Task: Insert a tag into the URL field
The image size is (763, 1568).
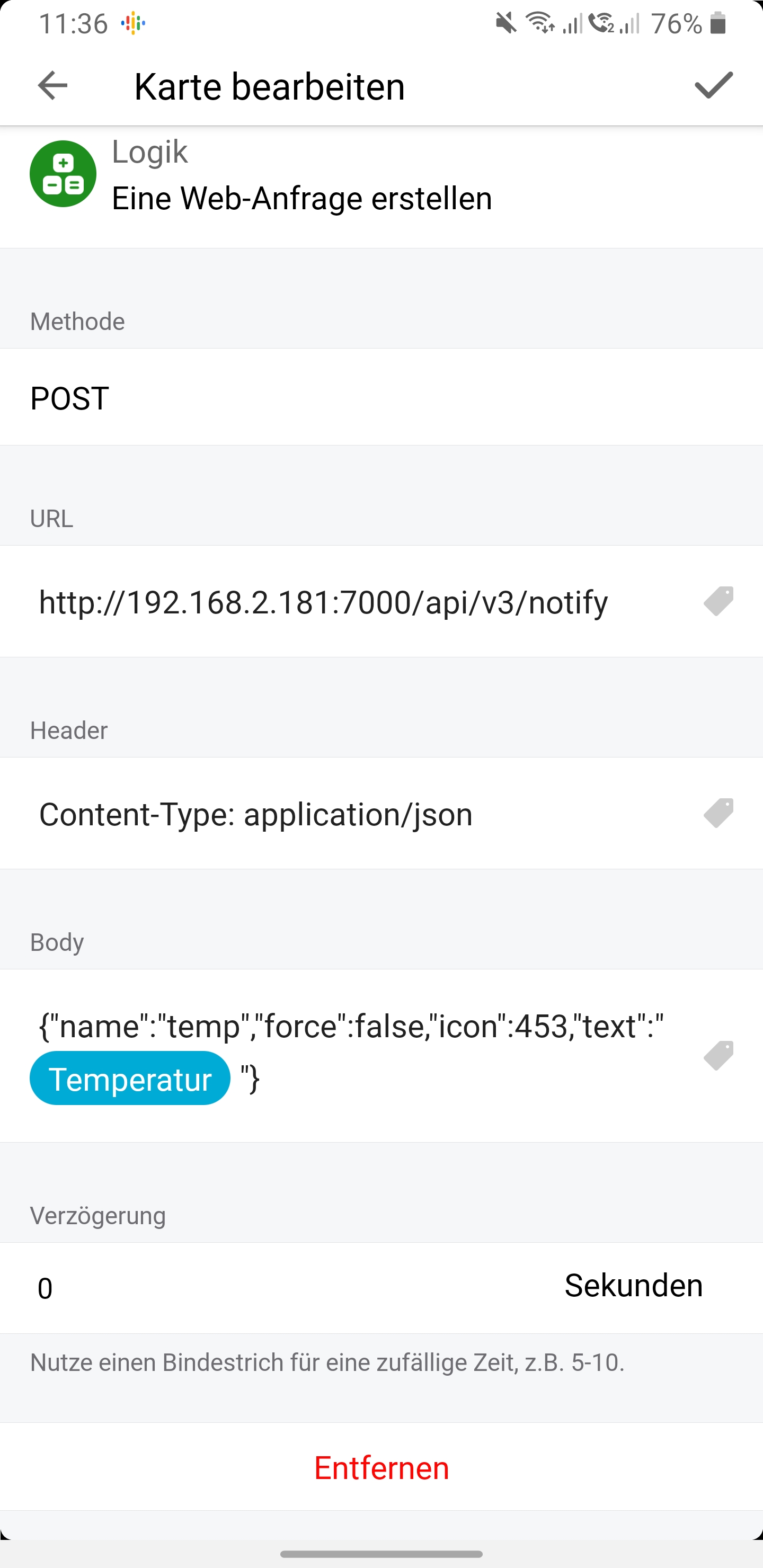Action: pyautogui.click(x=718, y=601)
